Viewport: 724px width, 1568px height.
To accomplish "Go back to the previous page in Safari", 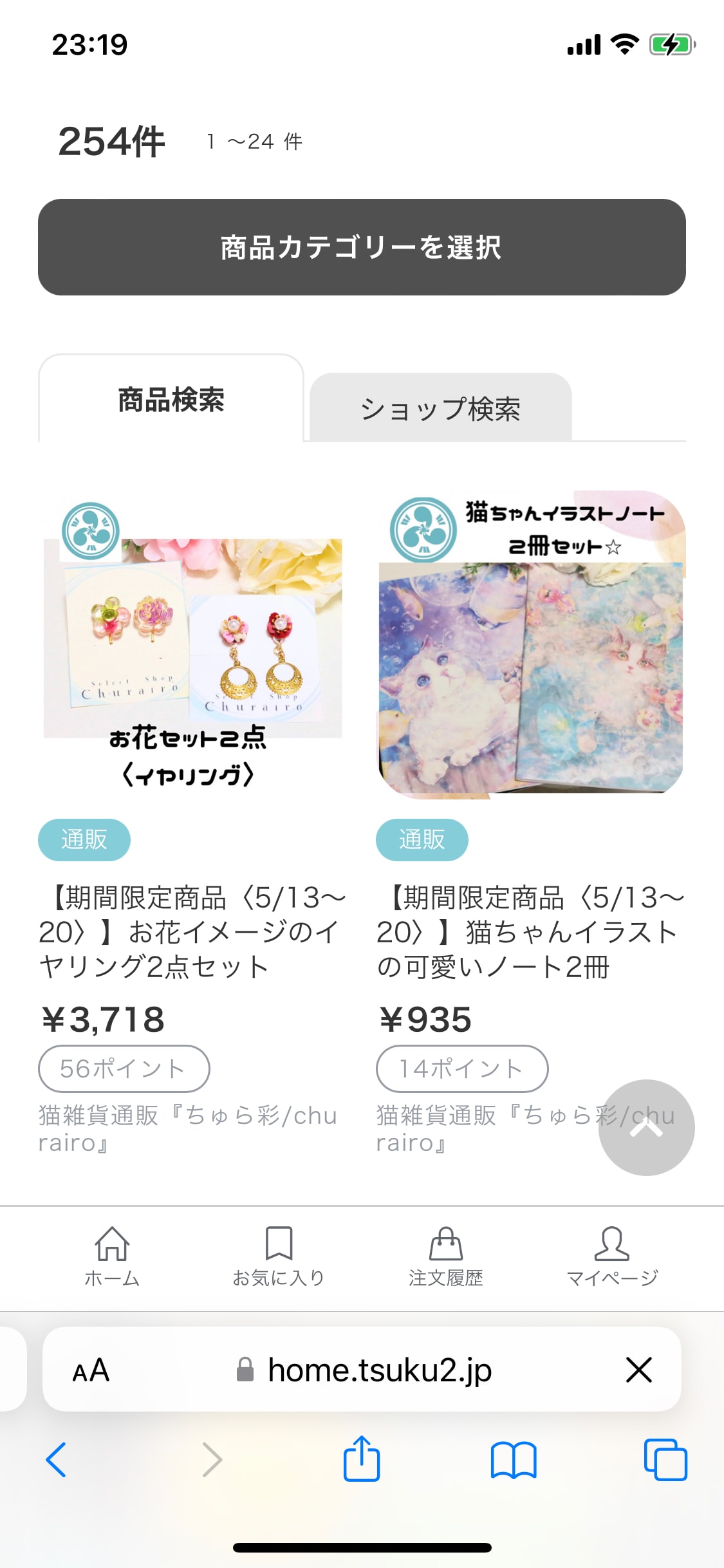I will click(56, 1459).
